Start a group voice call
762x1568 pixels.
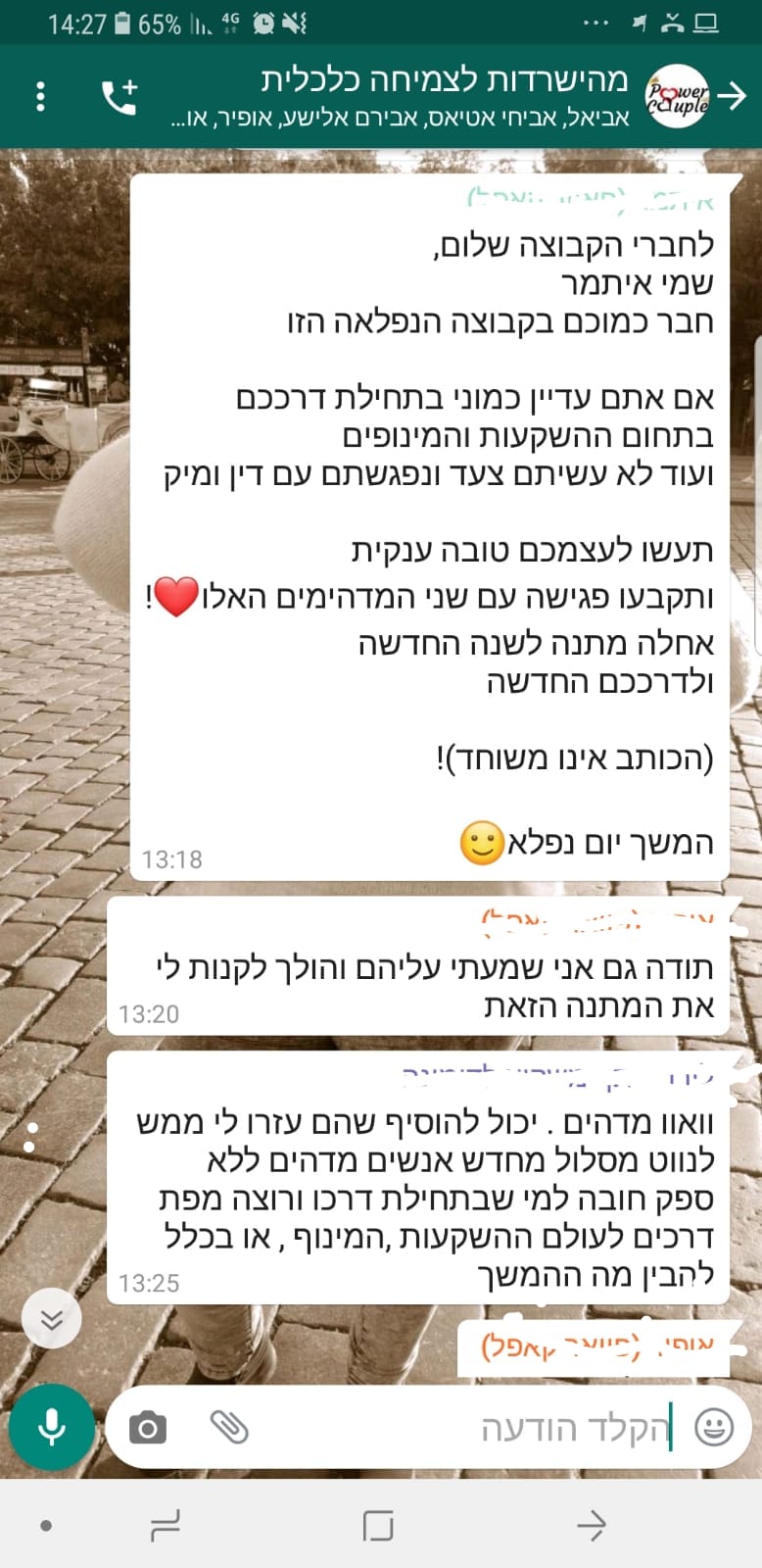click(x=119, y=96)
